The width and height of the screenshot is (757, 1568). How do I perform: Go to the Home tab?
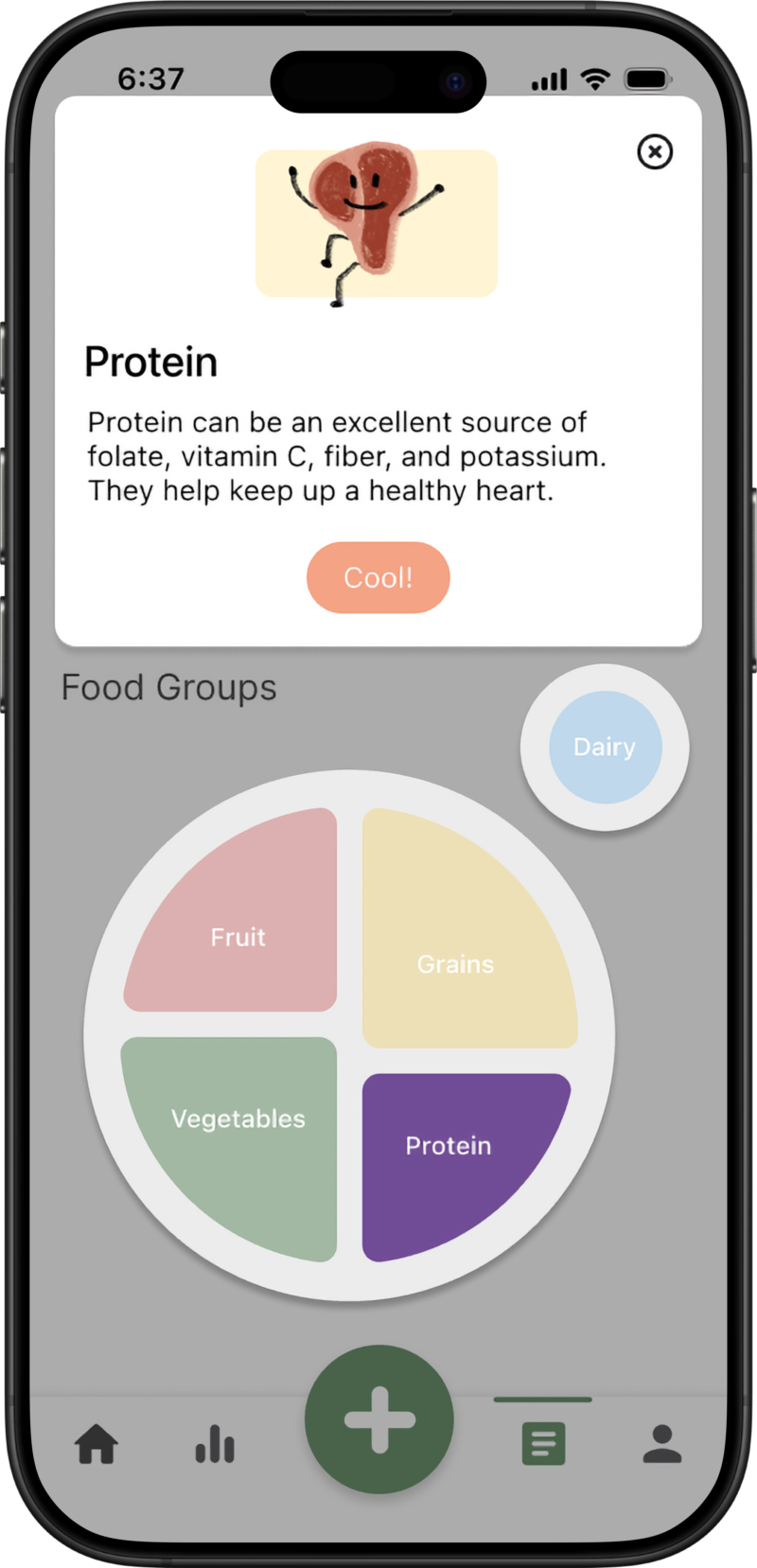[97, 1445]
